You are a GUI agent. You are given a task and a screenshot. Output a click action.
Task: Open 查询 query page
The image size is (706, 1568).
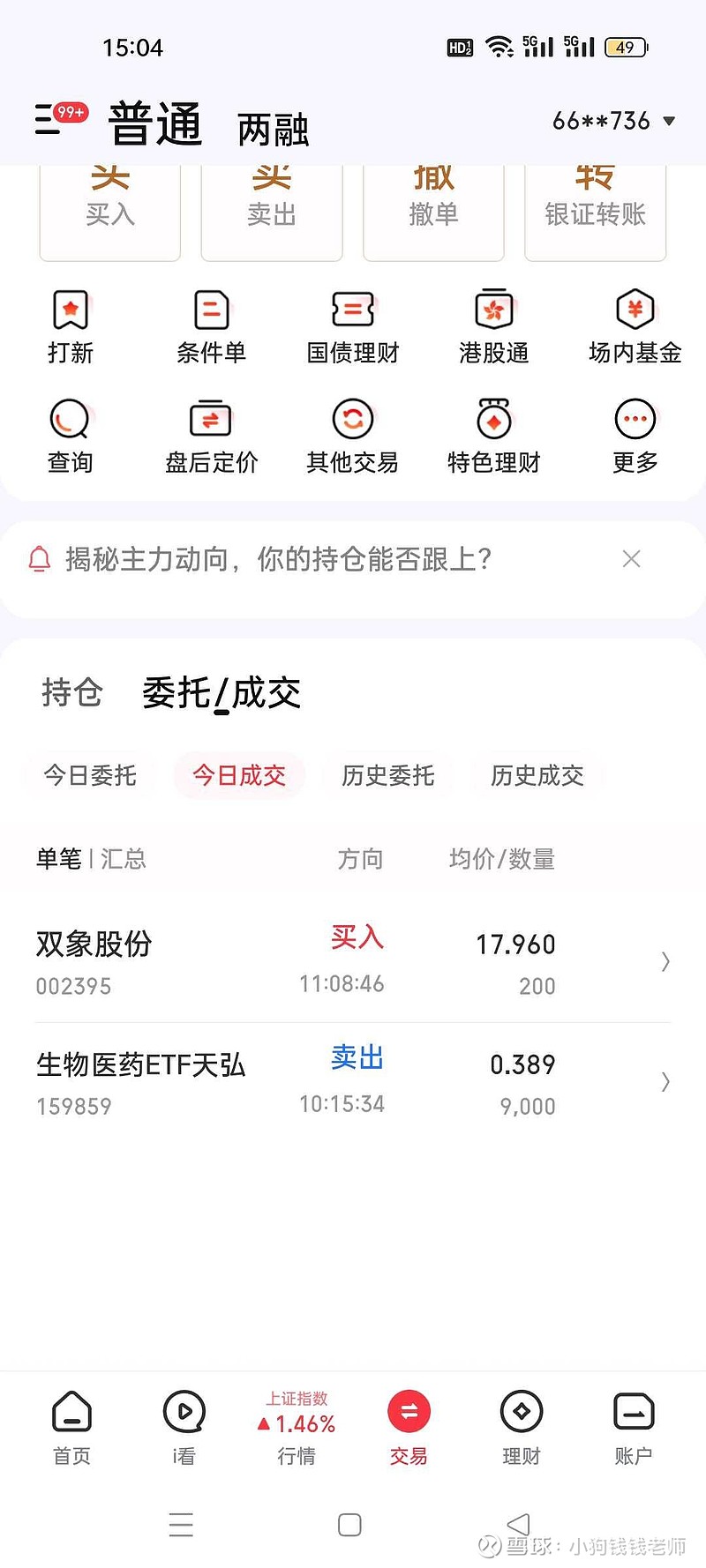coord(70,437)
